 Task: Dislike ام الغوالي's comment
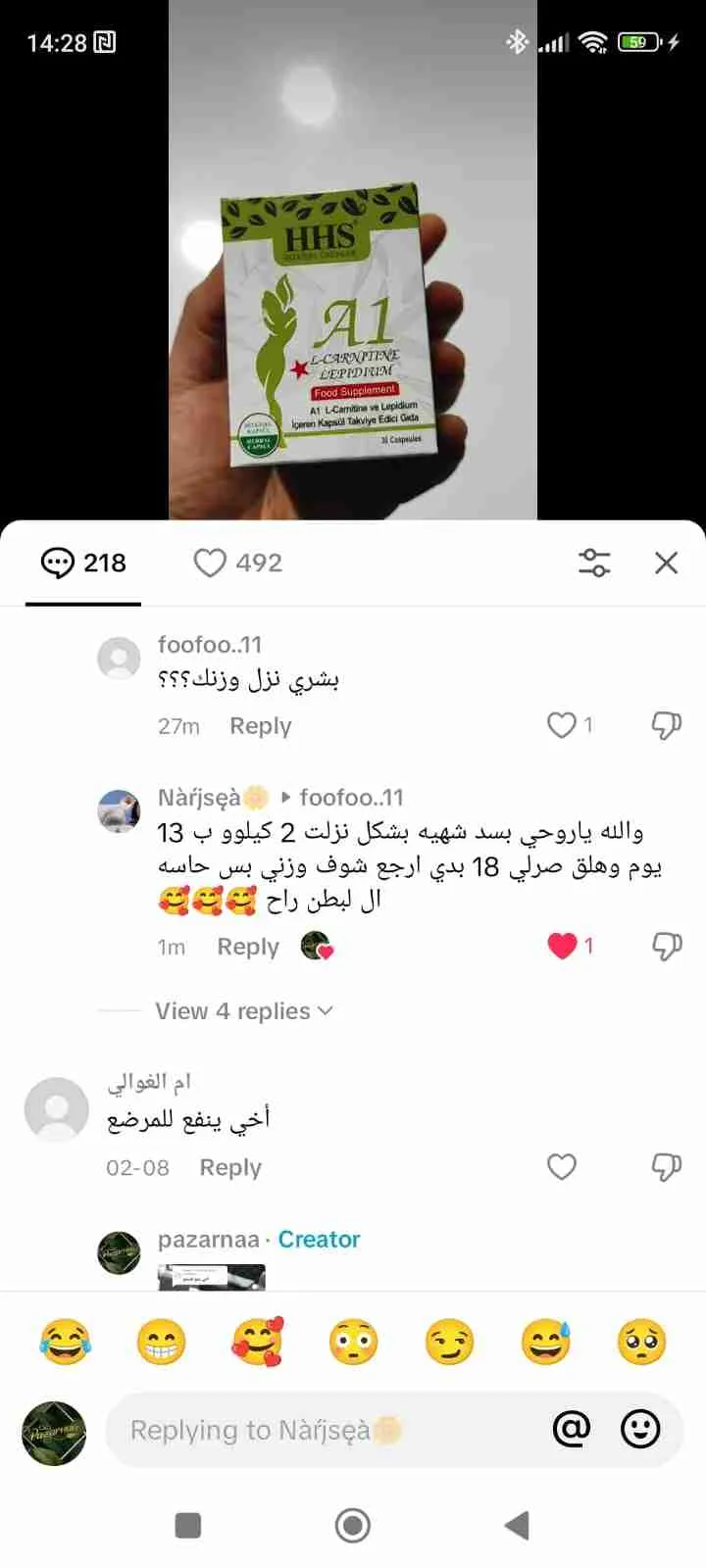click(666, 1167)
